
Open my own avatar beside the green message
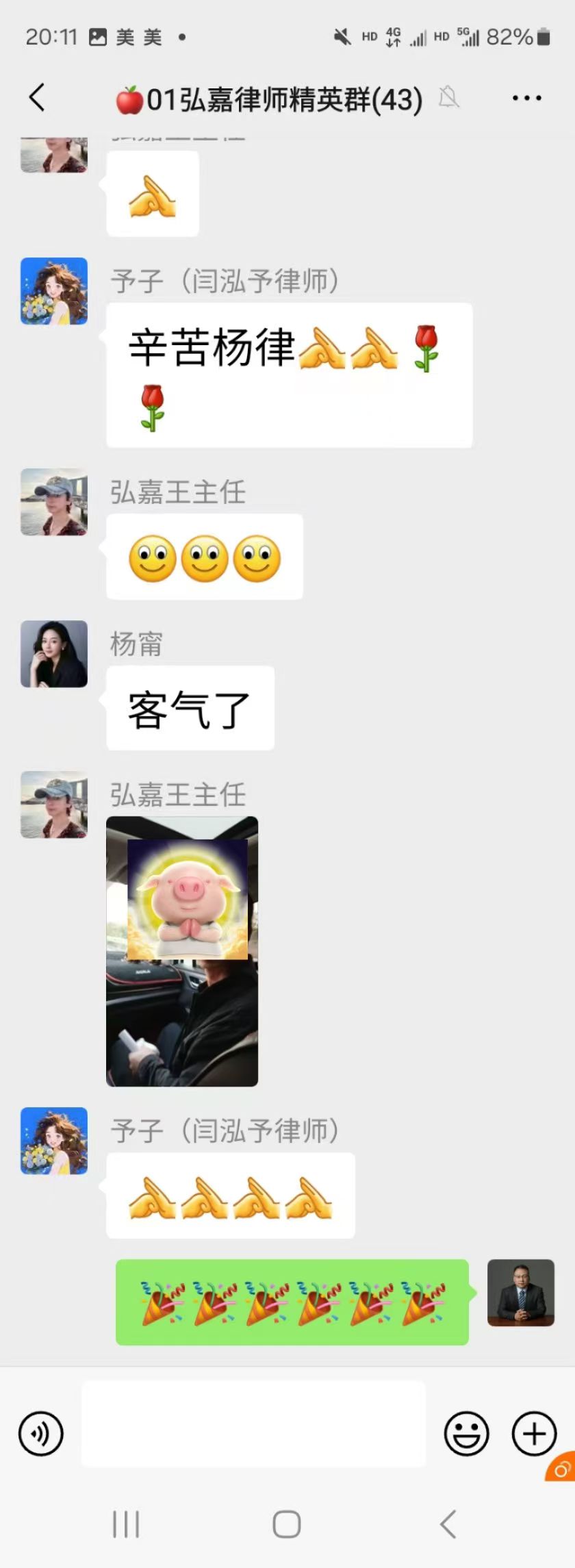pyautogui.click(x=520, y=1293)
